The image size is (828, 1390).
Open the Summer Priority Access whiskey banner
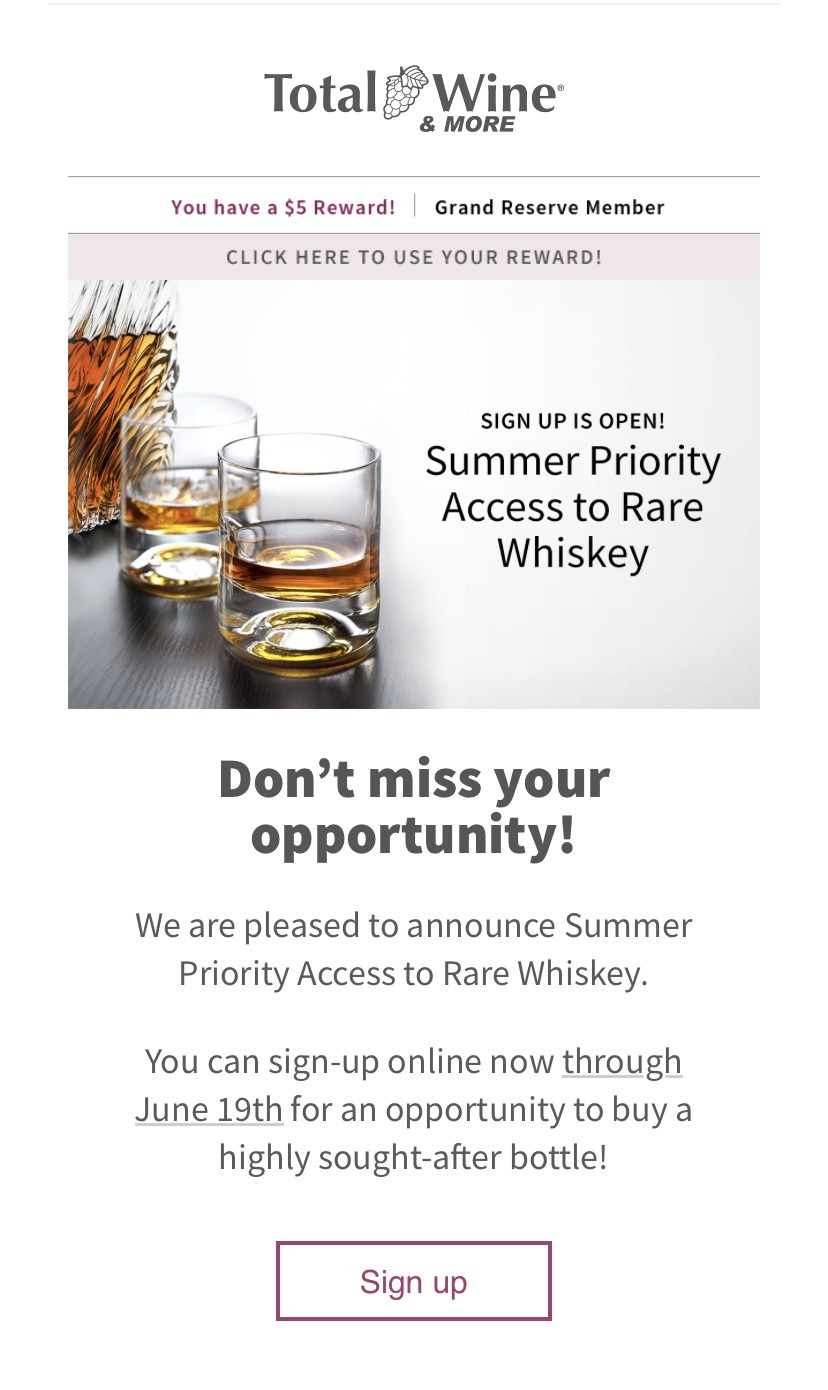pos(414,494)
